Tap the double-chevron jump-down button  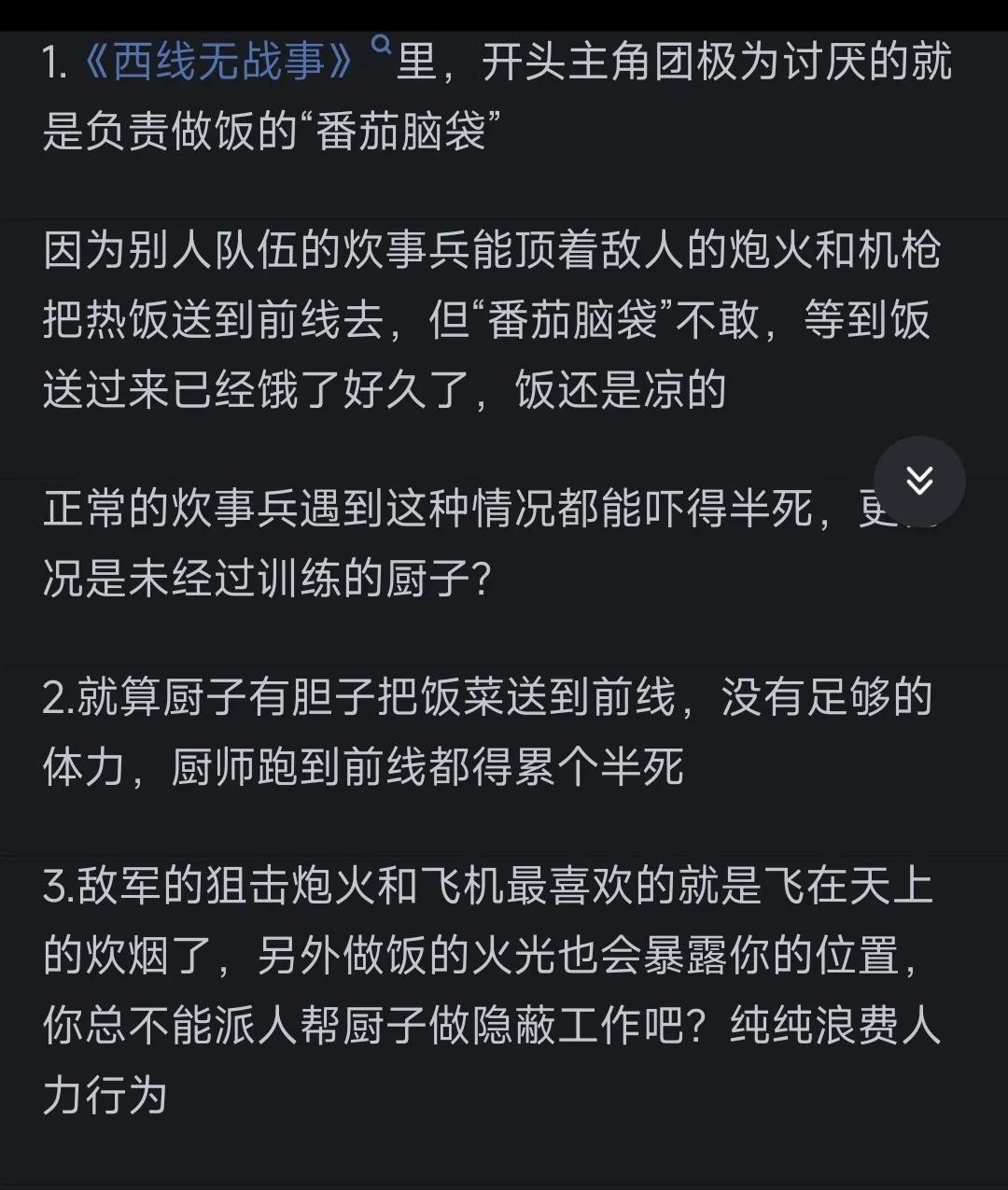tap(919, 481)
